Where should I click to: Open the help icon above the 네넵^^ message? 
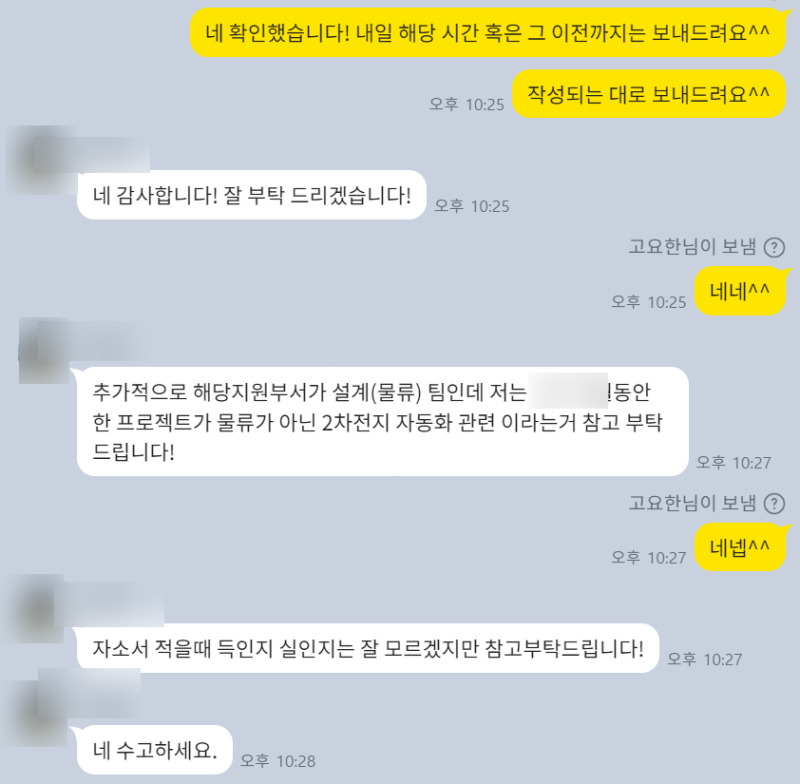pos(774,502)
